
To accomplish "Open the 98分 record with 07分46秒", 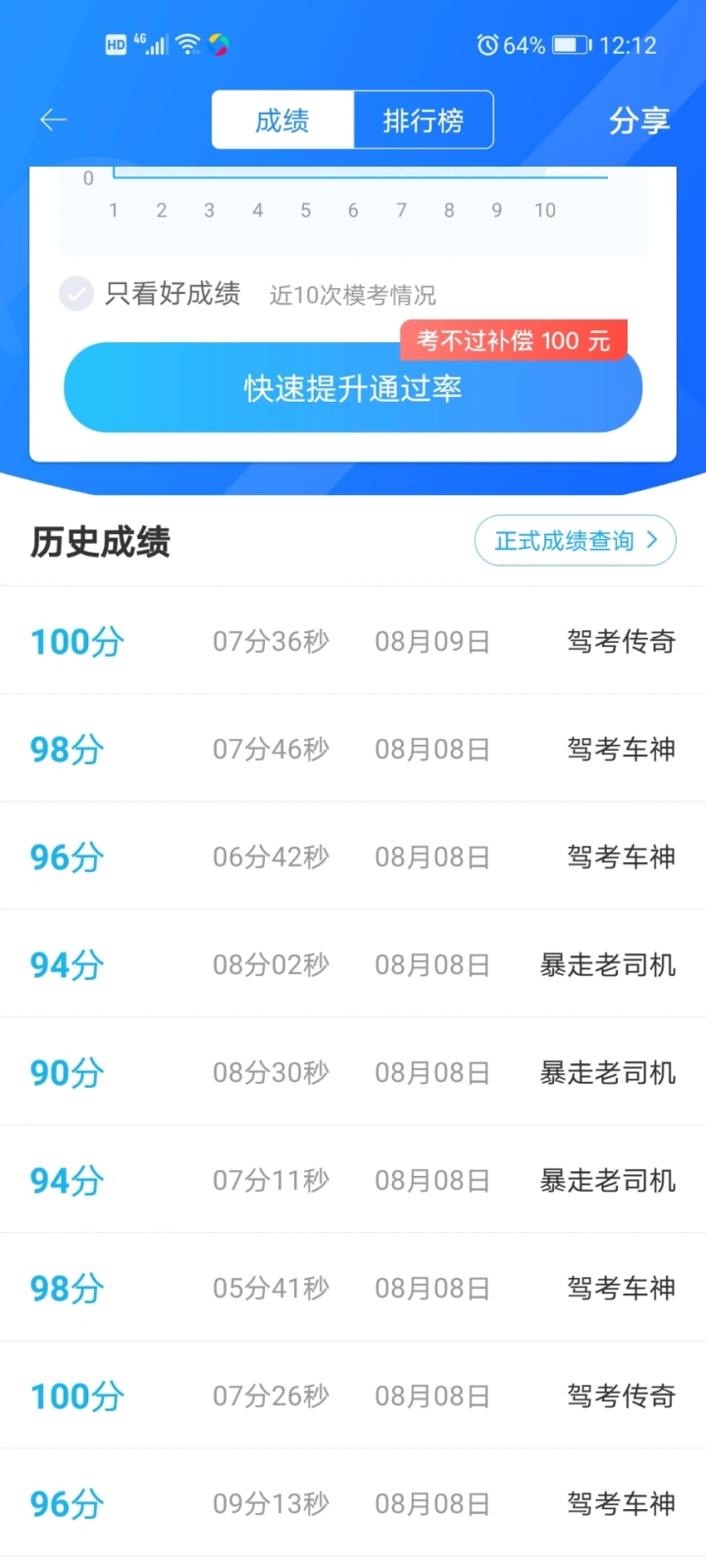I will [x=353, y=750].
